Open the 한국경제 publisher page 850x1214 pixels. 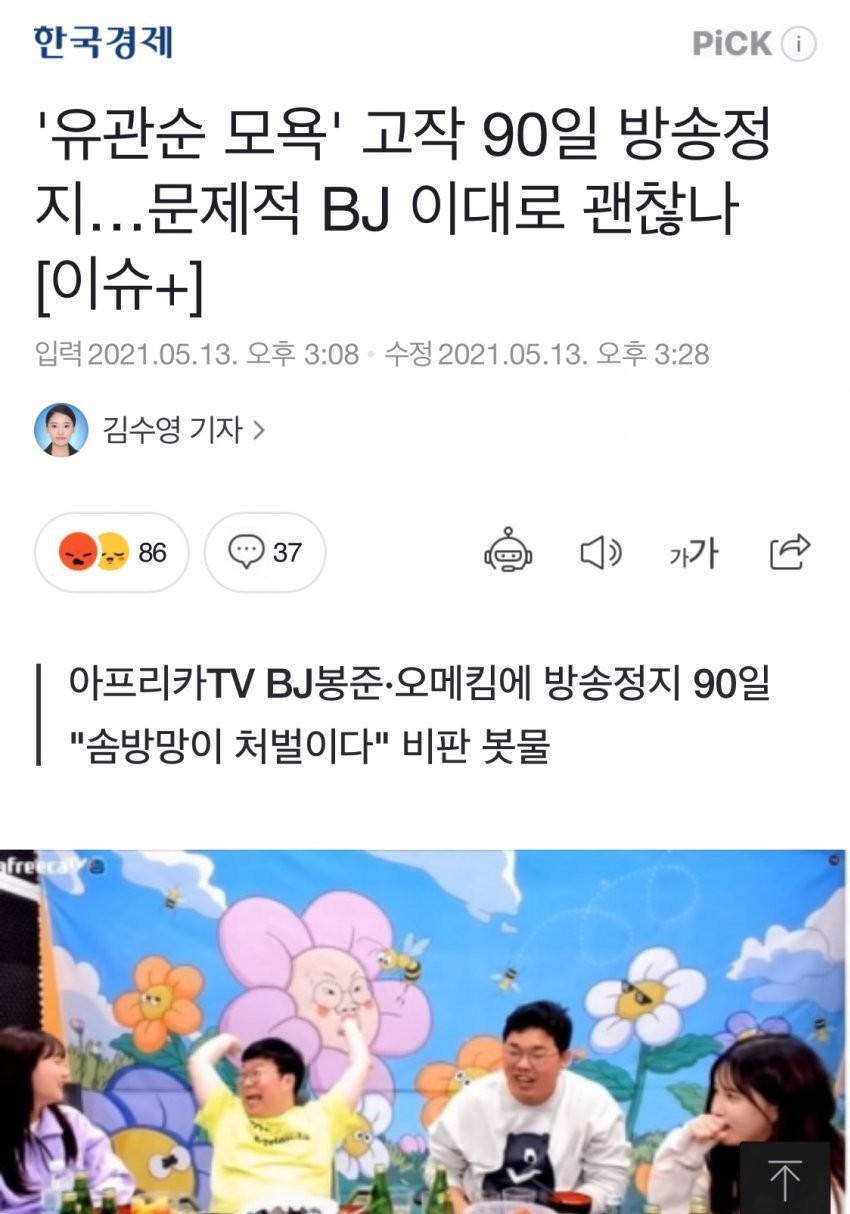(103, 43)
